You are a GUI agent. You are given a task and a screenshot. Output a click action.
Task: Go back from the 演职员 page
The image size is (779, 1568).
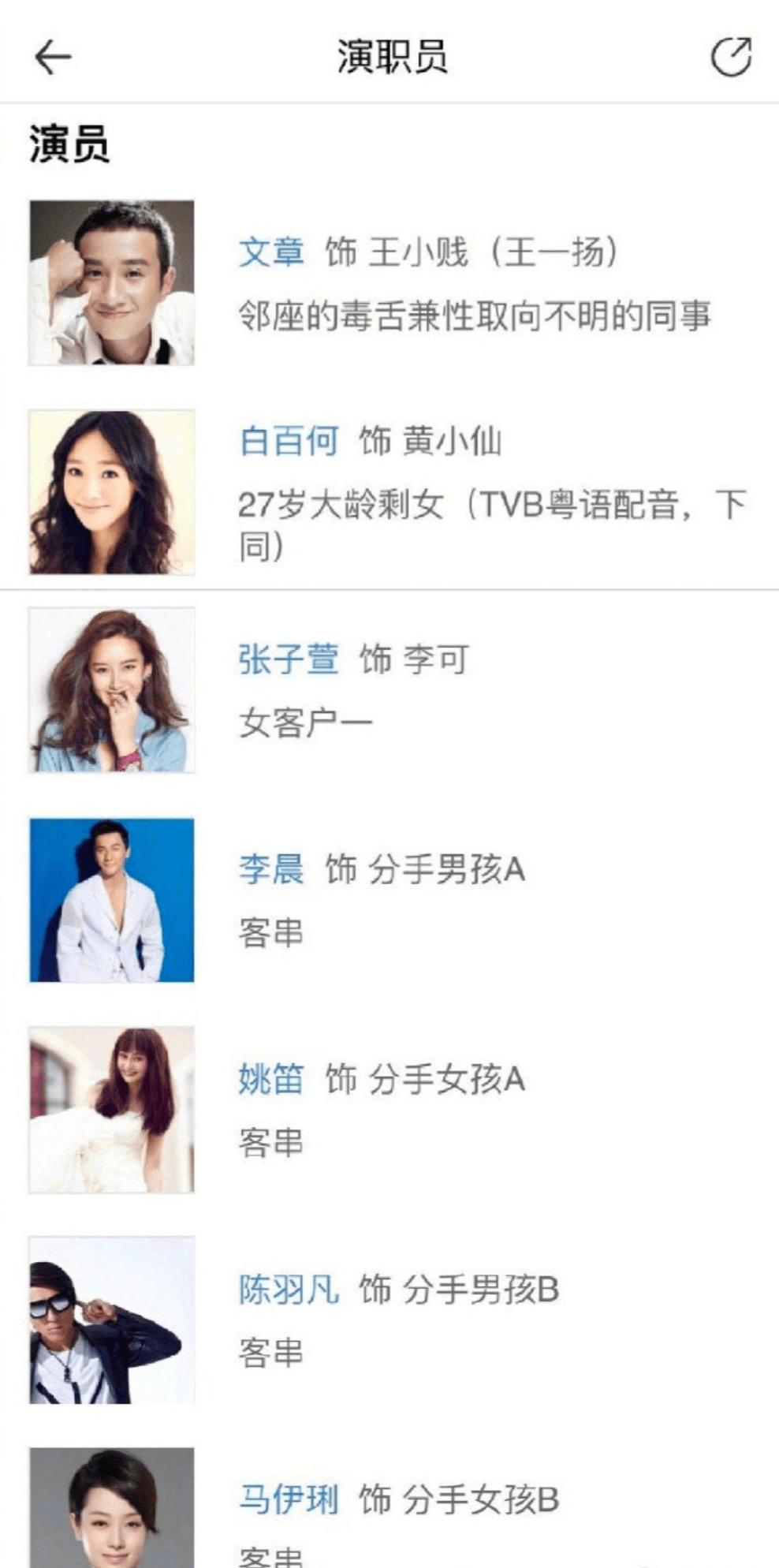pos(53,58)
